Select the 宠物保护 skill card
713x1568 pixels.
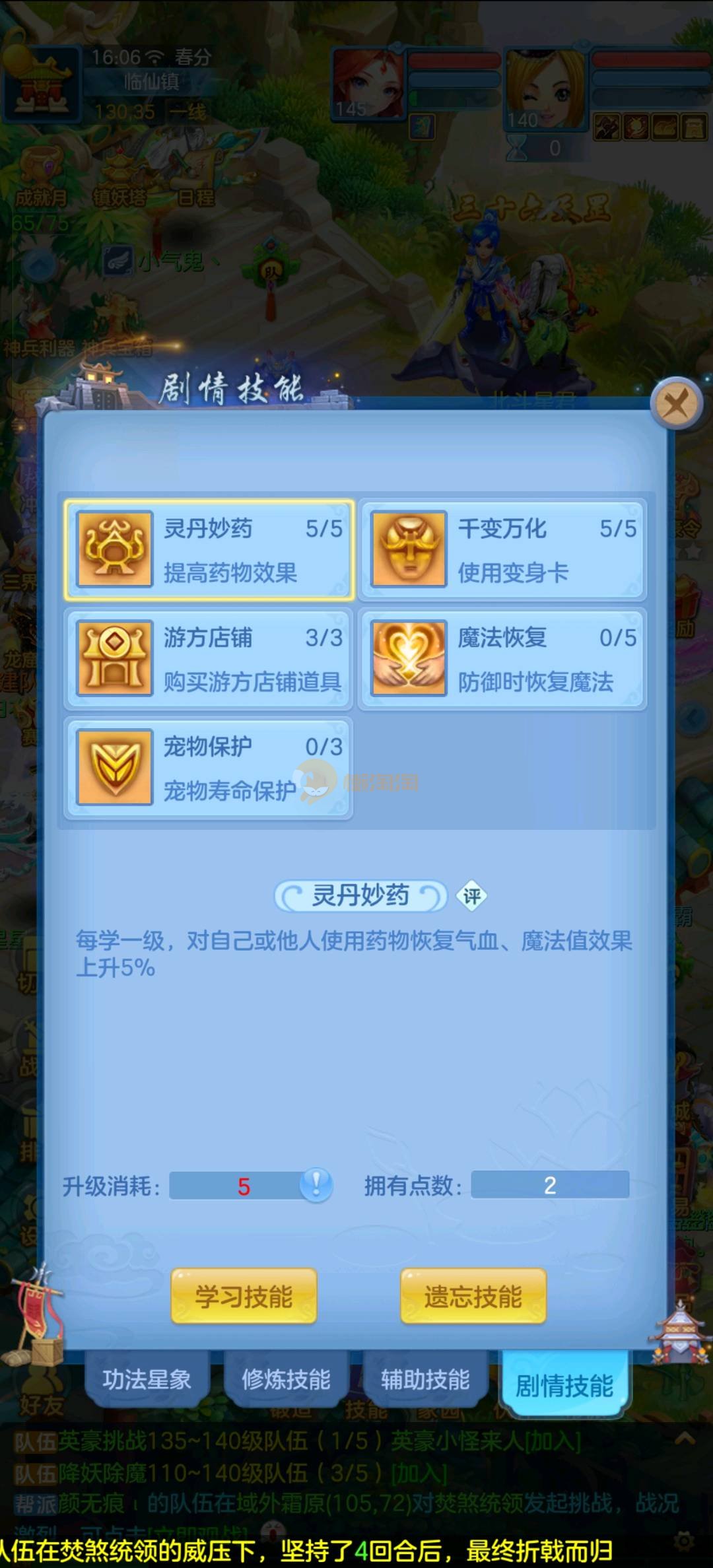click(x=209, y=768)
